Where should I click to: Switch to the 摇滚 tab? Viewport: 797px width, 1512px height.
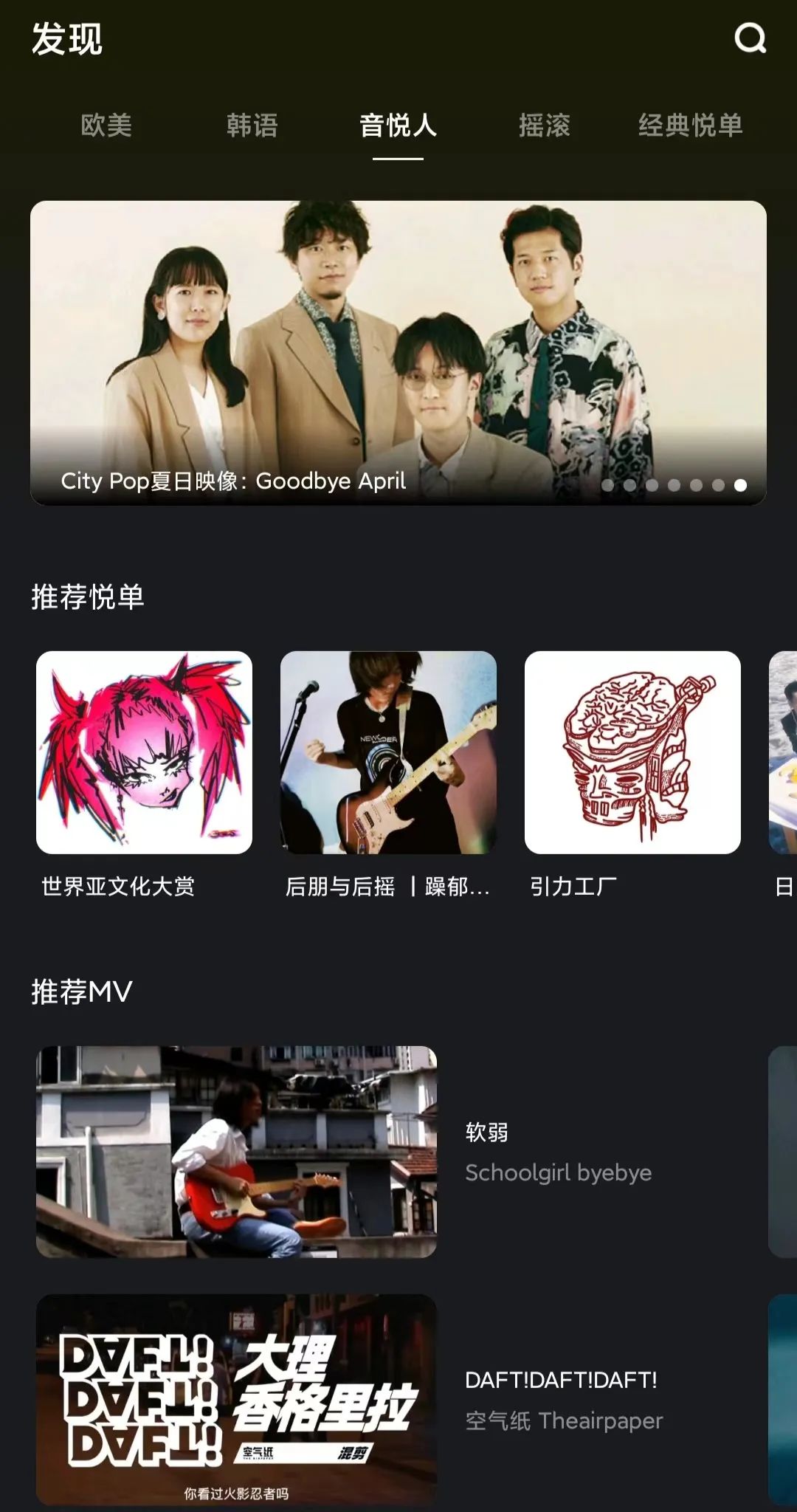544,126
